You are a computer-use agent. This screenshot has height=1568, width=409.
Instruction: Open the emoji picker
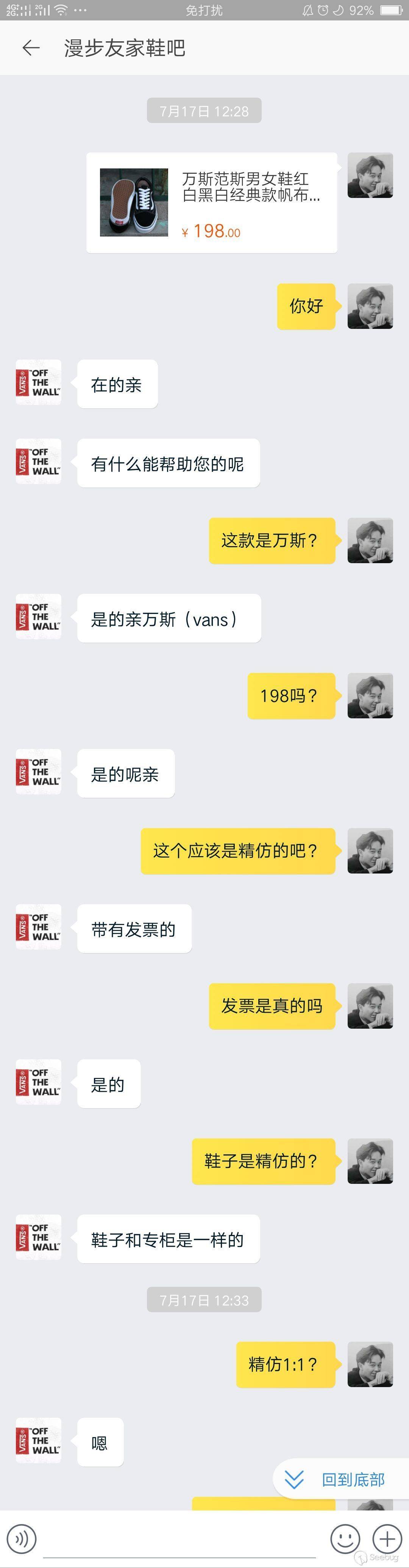pyautogui.click(x=345, y=1539)
